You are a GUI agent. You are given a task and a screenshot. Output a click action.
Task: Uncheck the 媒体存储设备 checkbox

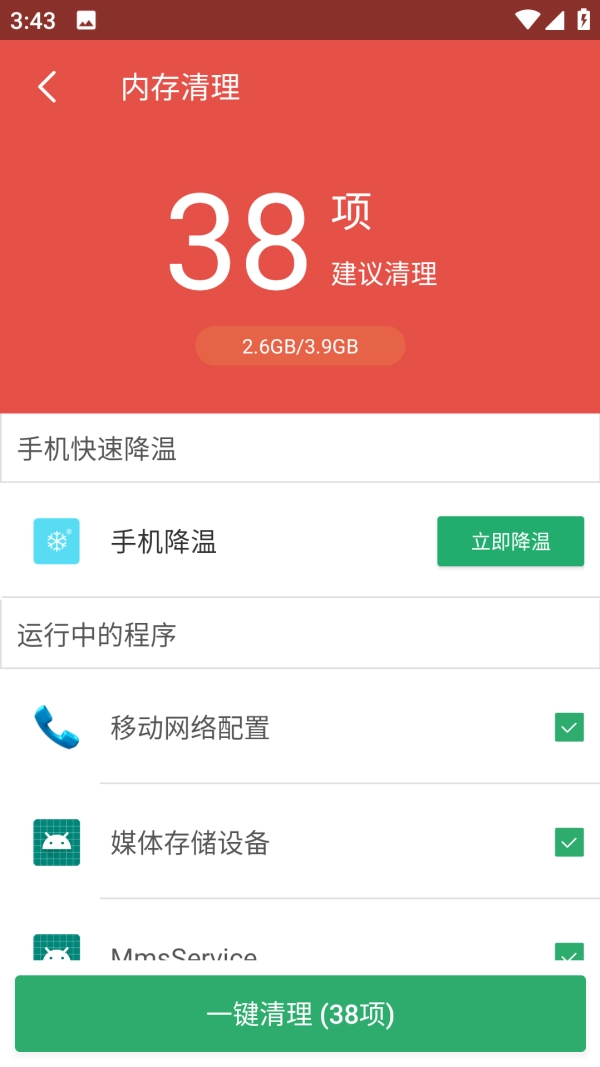tap(569, 843)
